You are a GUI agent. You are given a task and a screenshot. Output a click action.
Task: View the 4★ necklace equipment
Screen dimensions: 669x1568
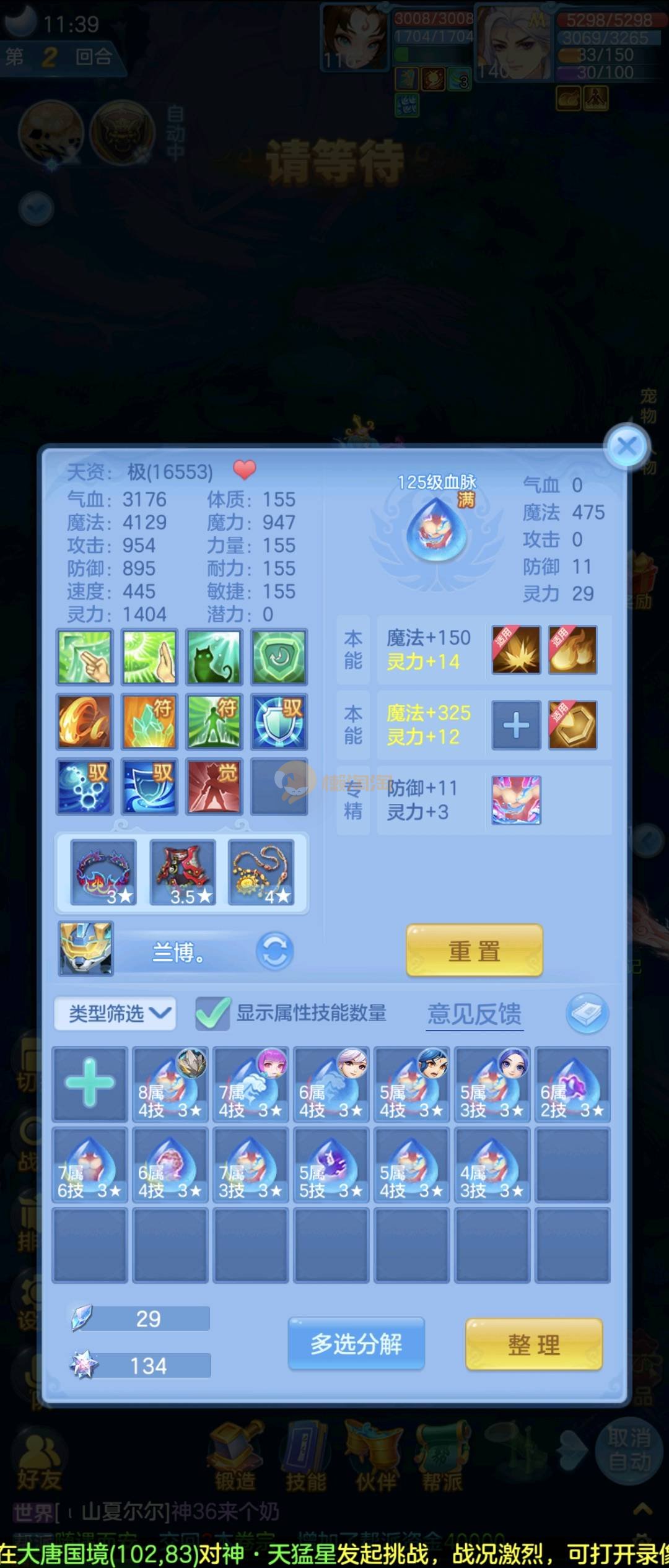(261, 872)
